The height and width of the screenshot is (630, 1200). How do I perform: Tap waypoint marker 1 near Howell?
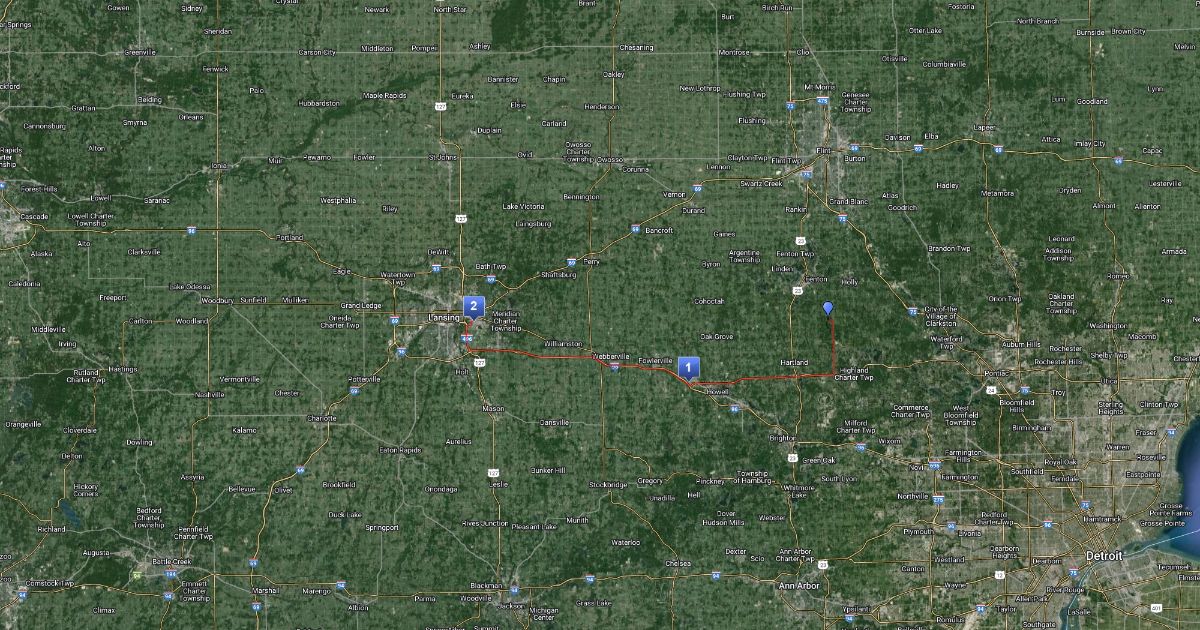click(688, 367)
